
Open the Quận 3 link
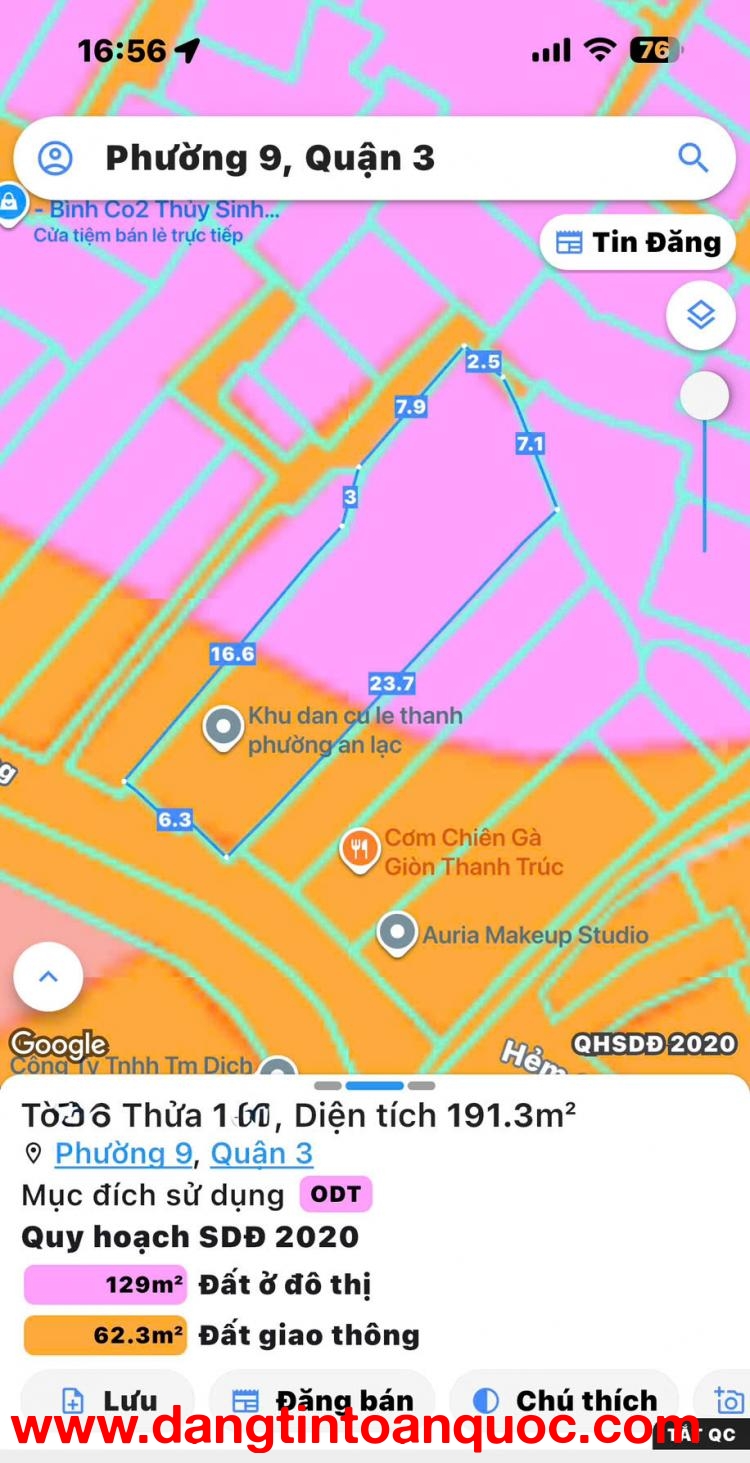pyautogui.click(x=261, y=1153)
